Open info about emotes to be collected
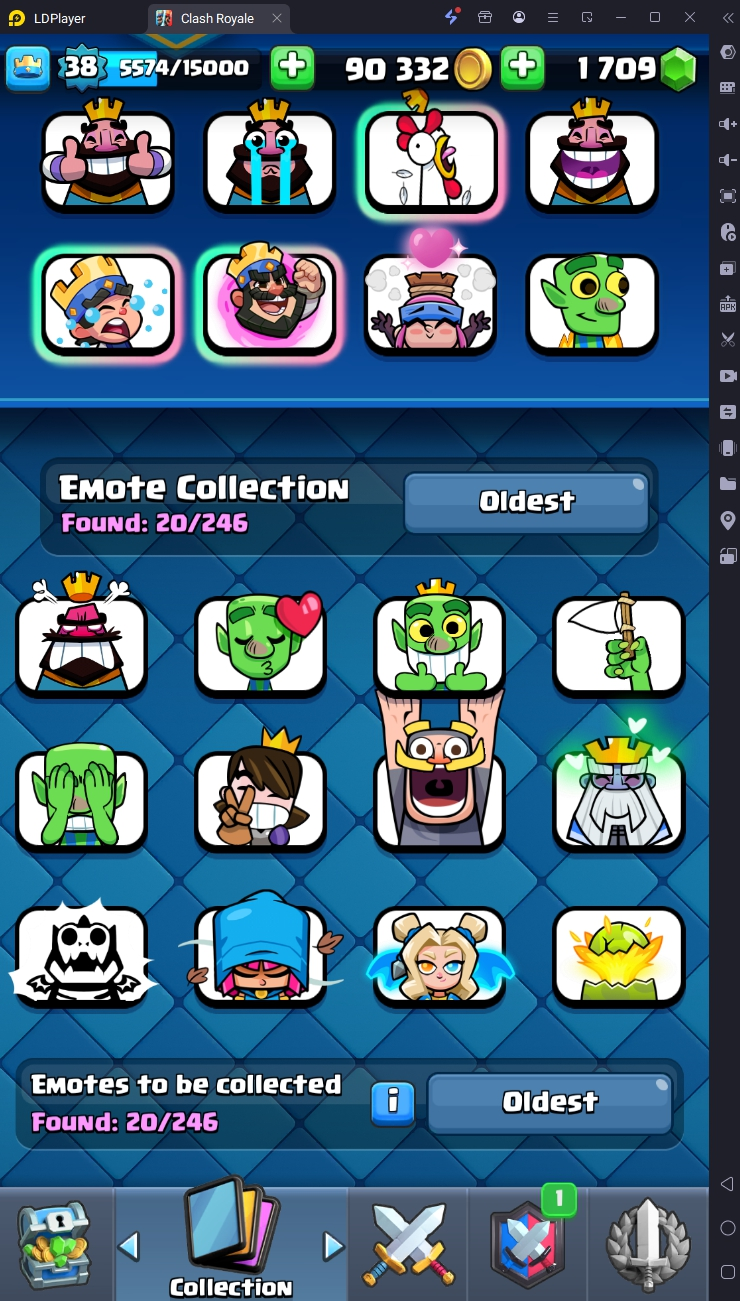The height and width of the screenshot is (1301, 740). click(393, 1102)
